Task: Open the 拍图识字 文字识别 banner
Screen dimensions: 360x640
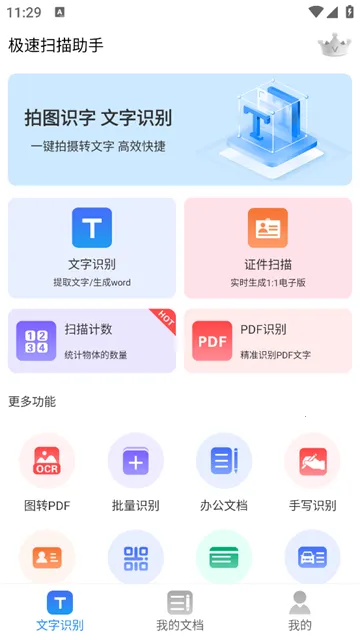Action: [x=180, y=129]
